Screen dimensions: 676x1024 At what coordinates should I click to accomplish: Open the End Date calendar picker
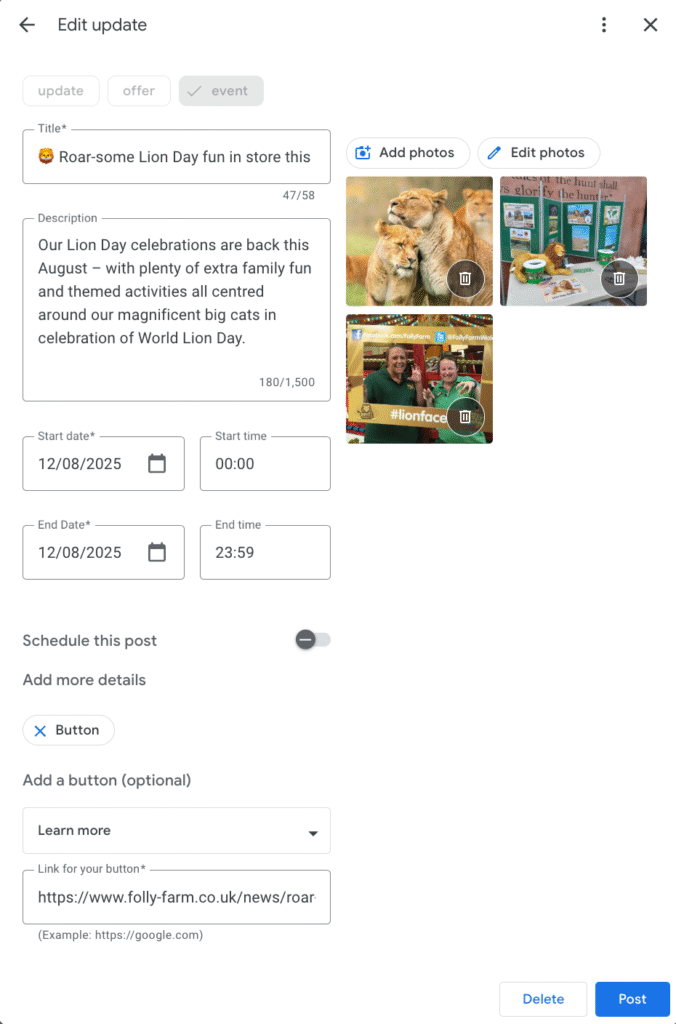click(x=157, y=553)
